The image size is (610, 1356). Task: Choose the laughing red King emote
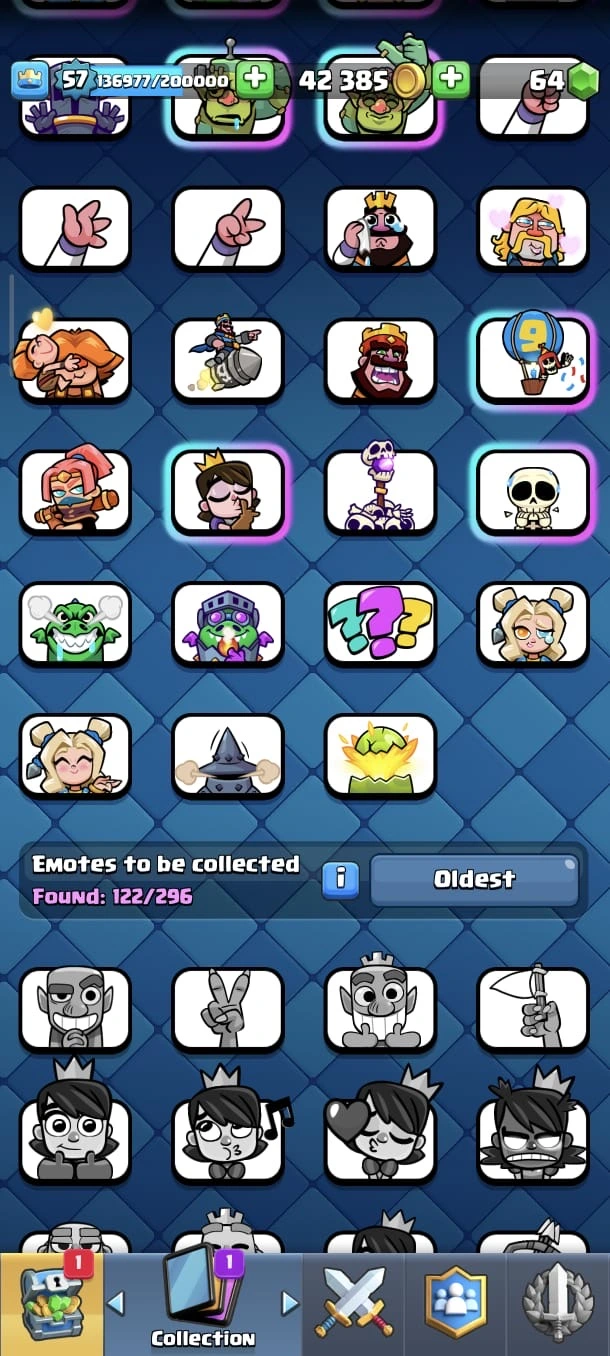pos(380,361)
